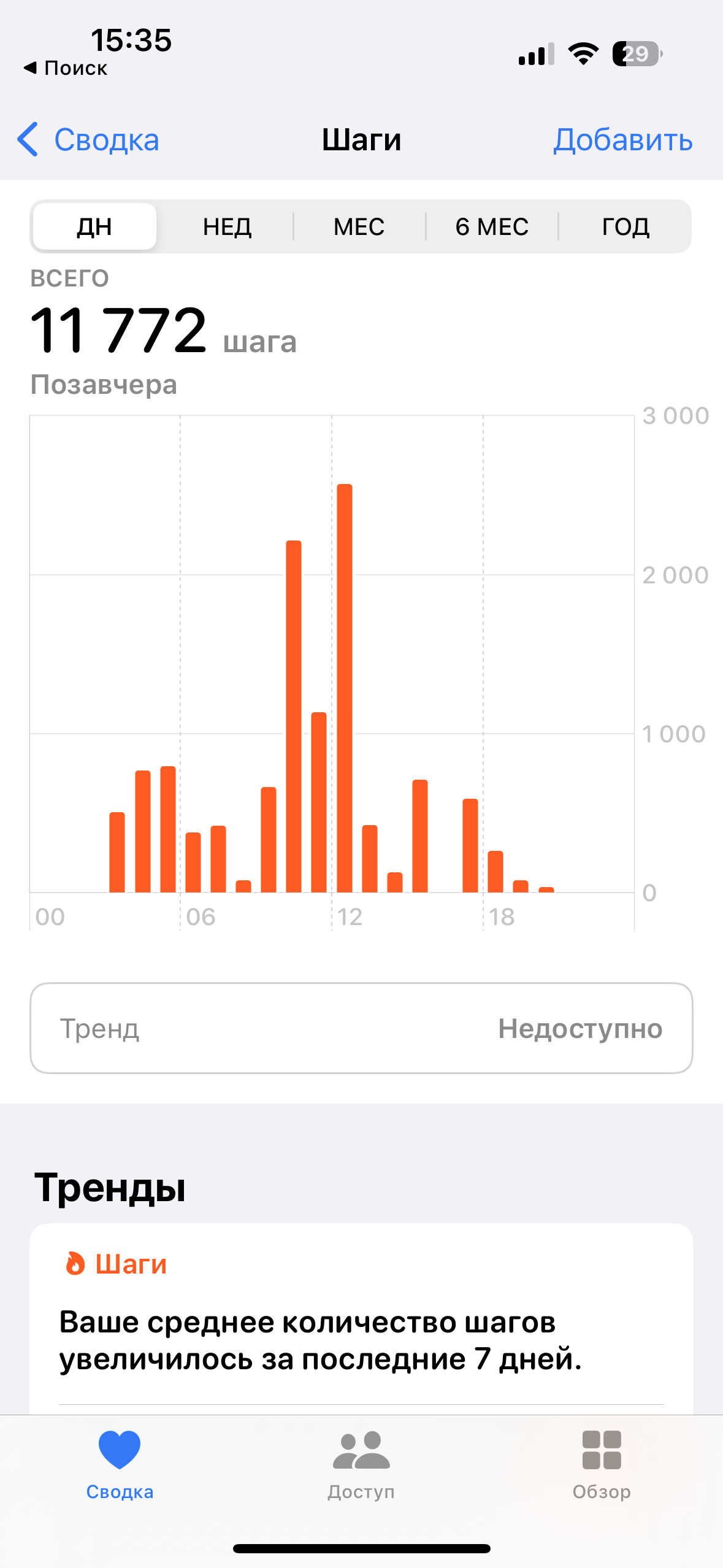
Task: Select the ДН day view
Action: pos(94,227)
